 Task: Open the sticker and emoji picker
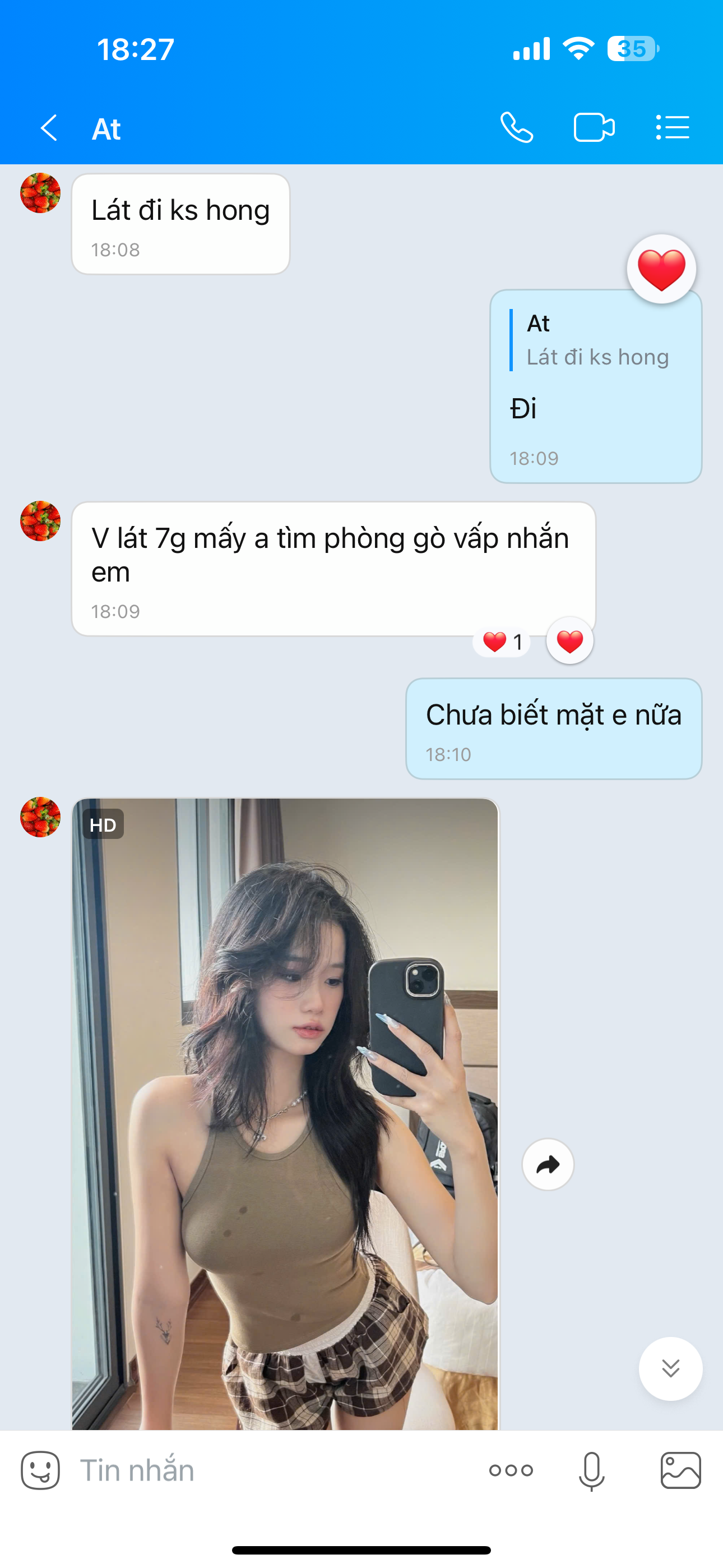pos(40,1470)
